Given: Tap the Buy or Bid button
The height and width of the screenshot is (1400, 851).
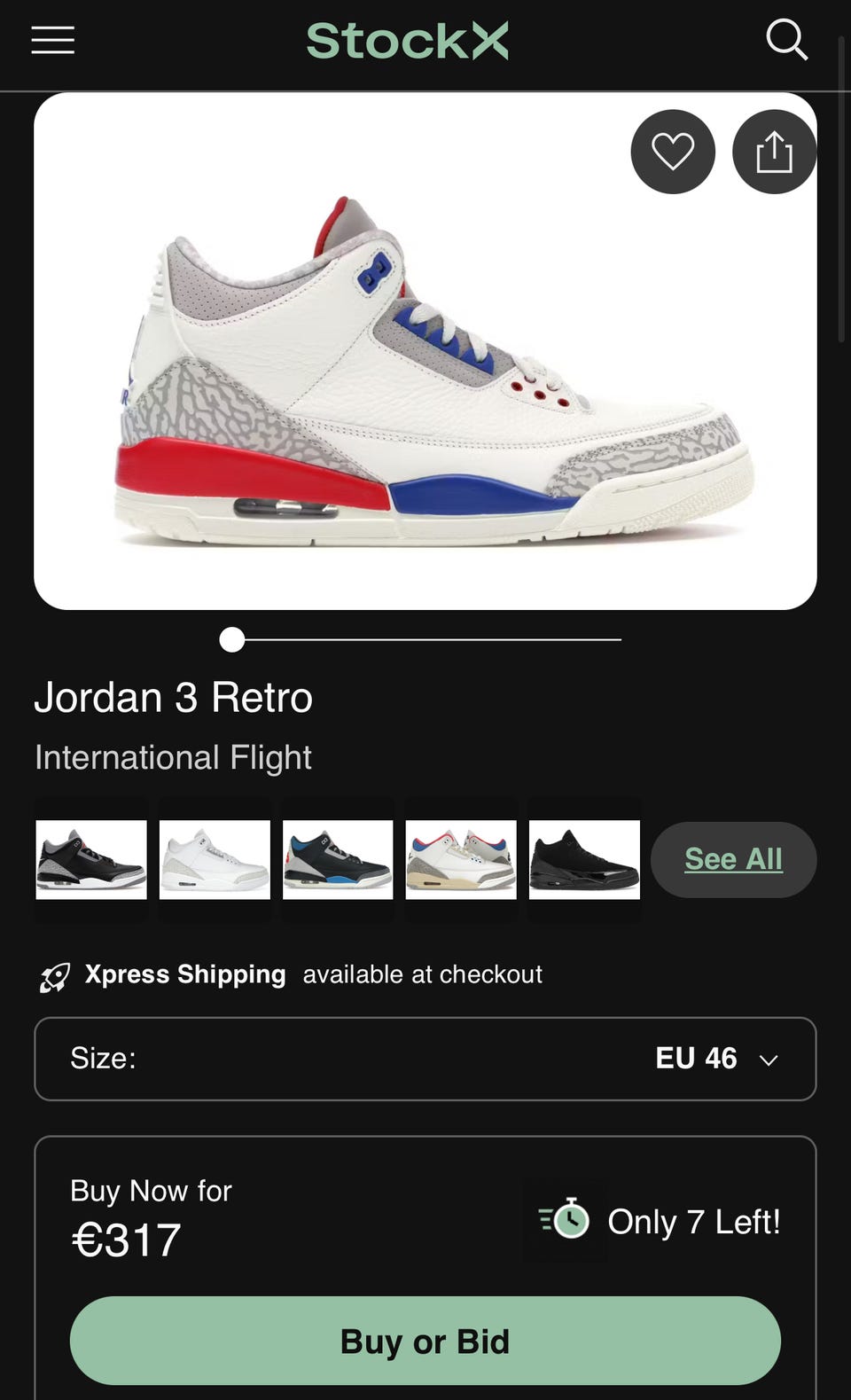Looking at the screenshot, I should click(425, 1341).
